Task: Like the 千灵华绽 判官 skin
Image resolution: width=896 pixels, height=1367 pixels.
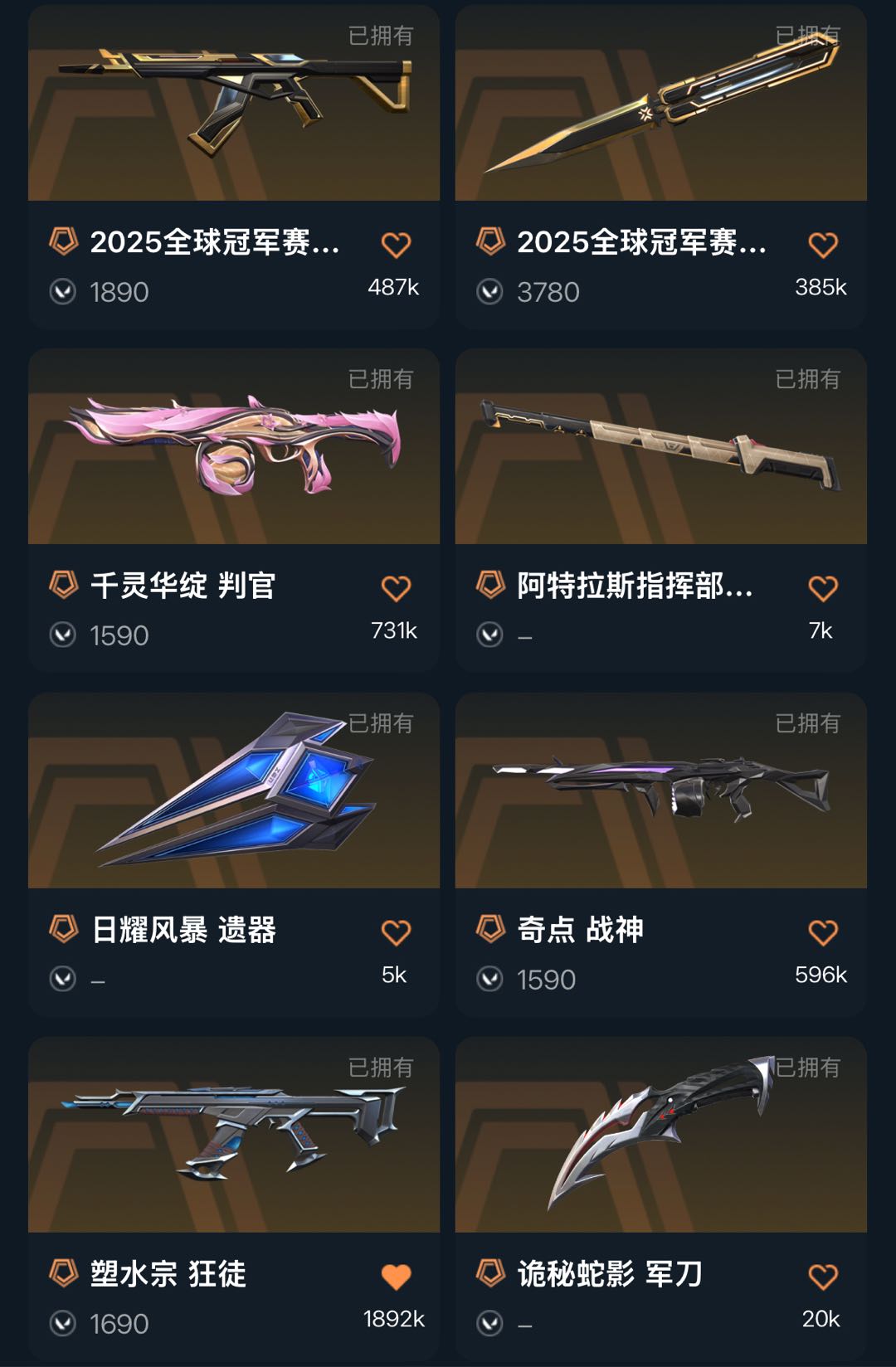Action: [x=396, y=588]
